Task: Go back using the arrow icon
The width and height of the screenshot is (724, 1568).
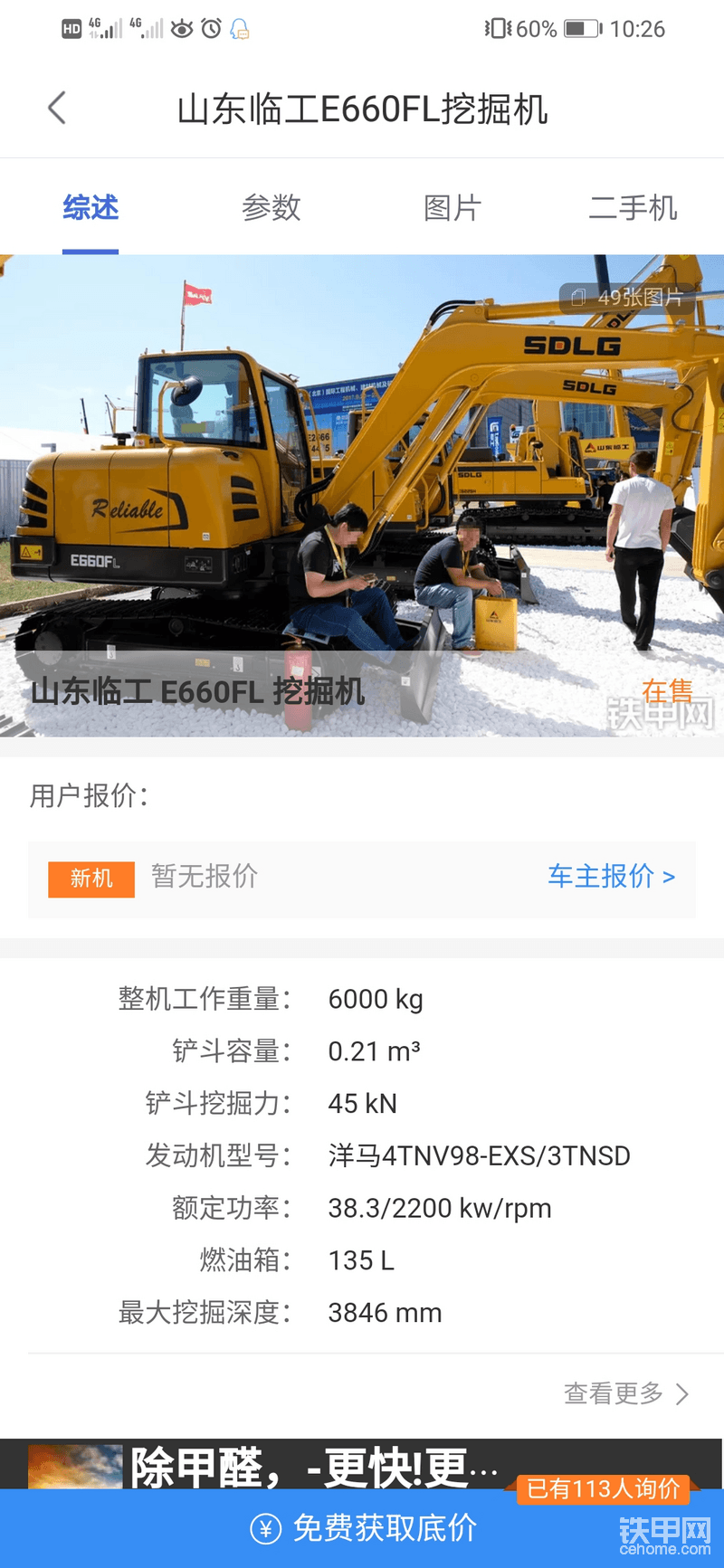Action: (x=57, y=109)
